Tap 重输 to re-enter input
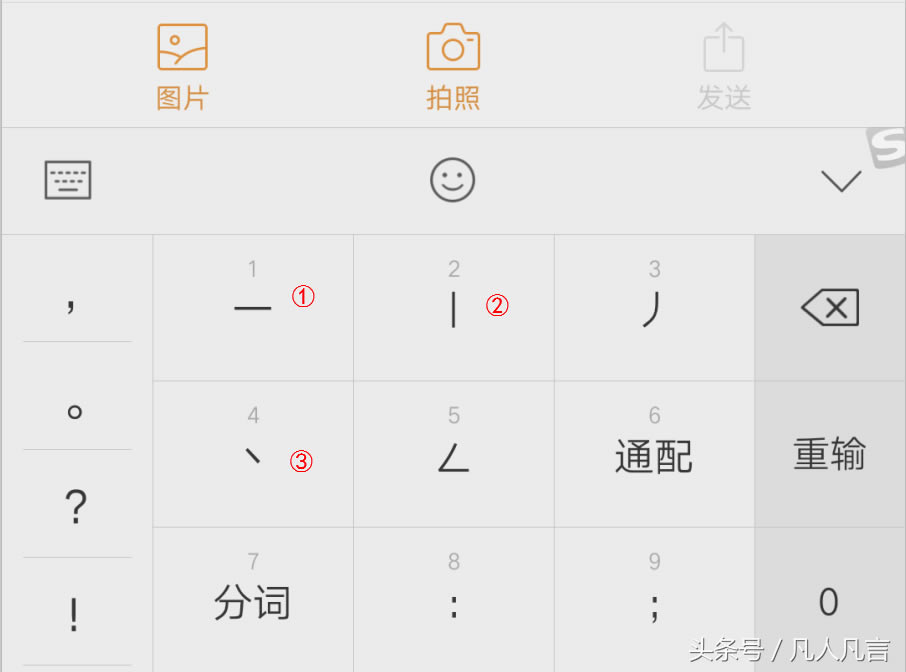 coord(830,454)
